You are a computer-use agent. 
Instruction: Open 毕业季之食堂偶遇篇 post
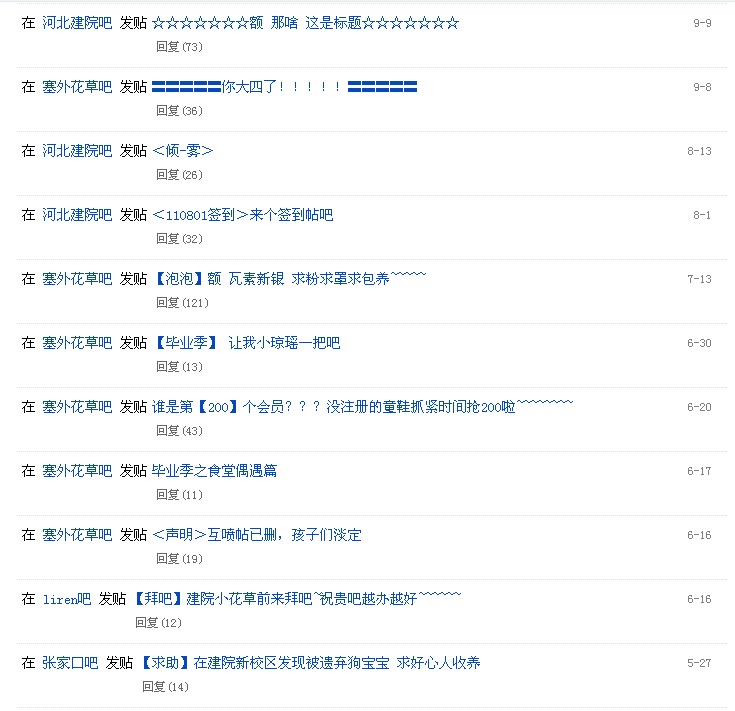(214, 471)
